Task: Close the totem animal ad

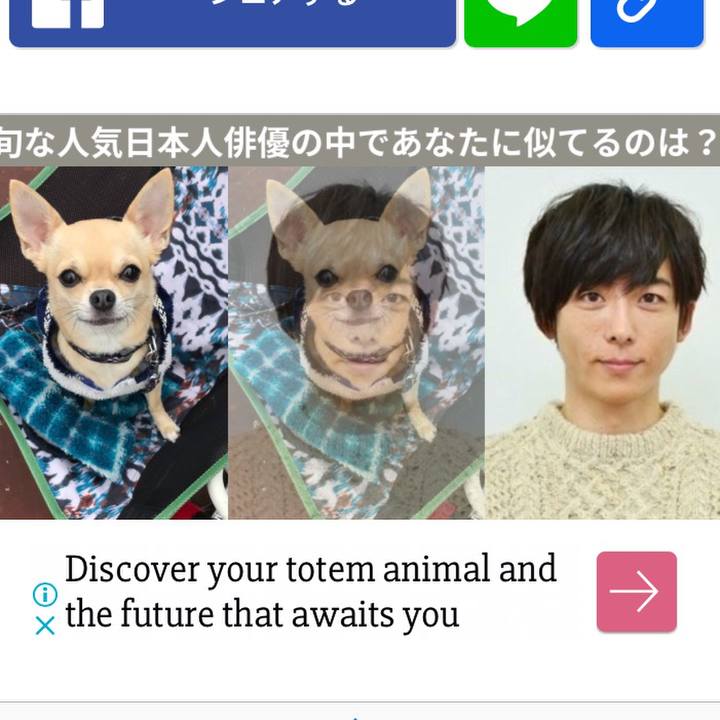Action: click(45, 626)
